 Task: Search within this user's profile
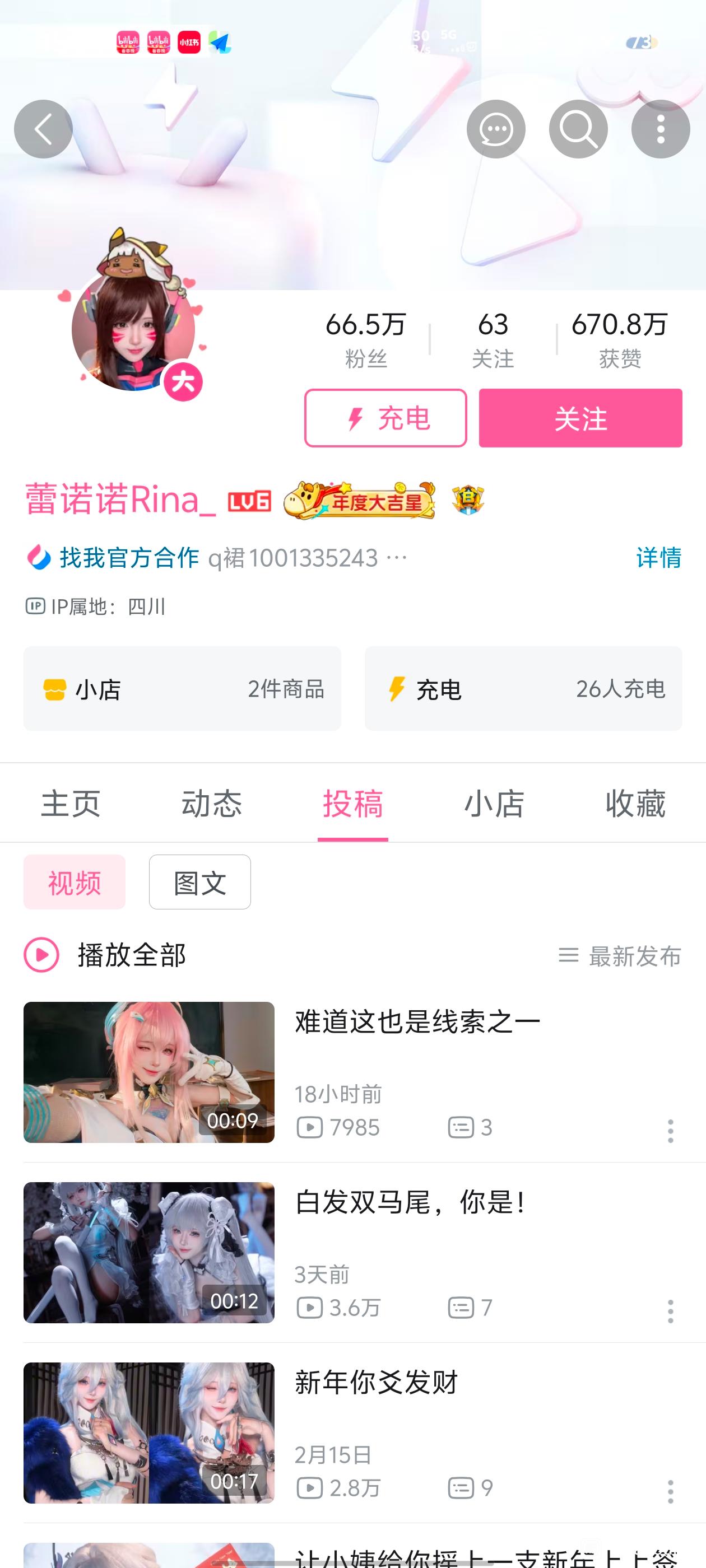coord(578,129)
